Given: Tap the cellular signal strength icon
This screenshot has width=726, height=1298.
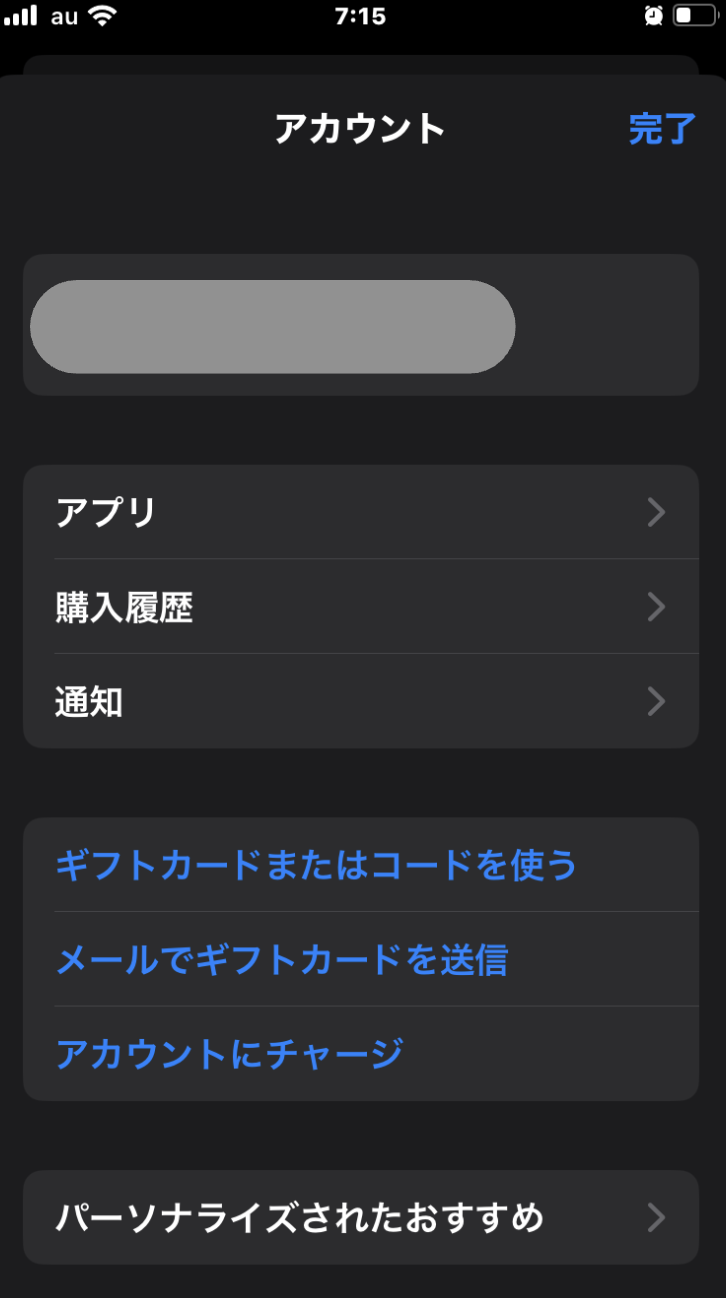Looking at the screenshot, I should tap(20, 15).
